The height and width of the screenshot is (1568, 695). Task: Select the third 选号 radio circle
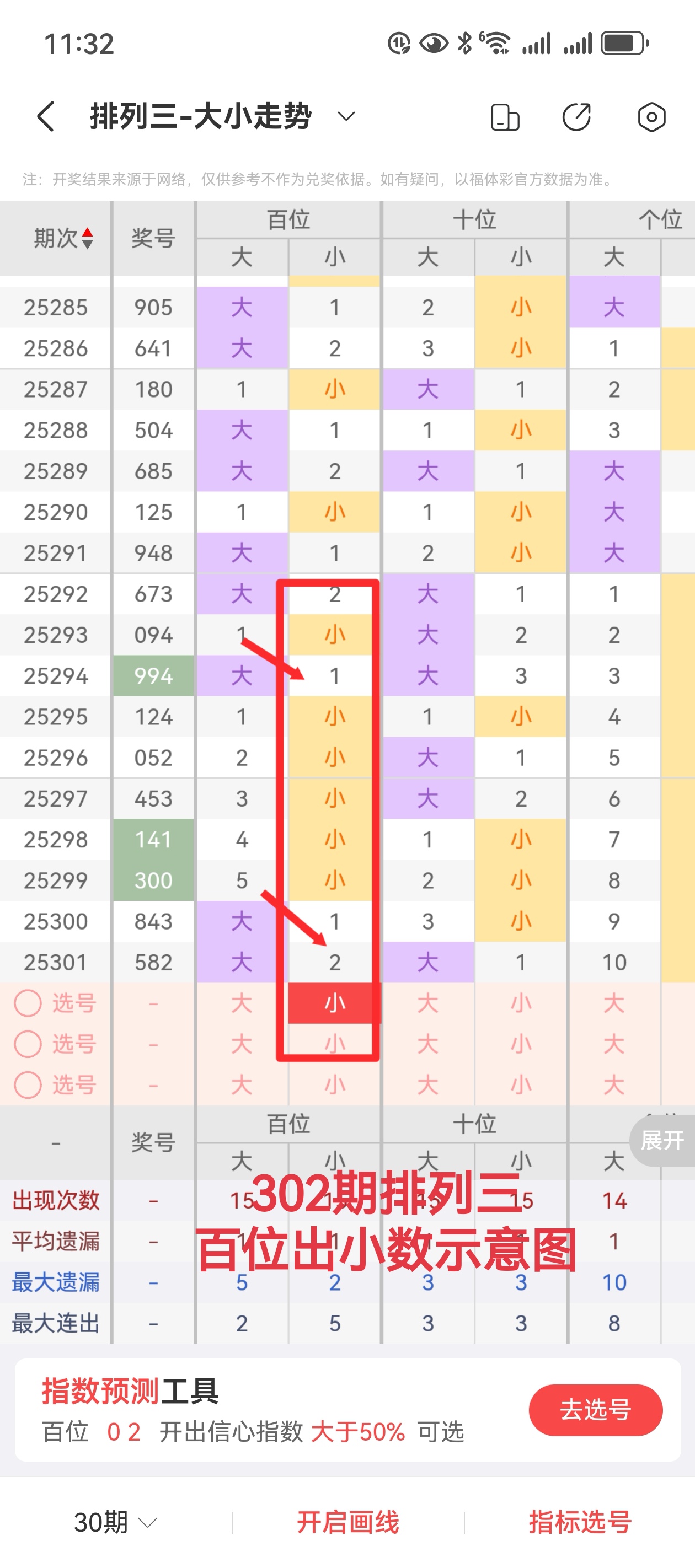(27, 1084)
